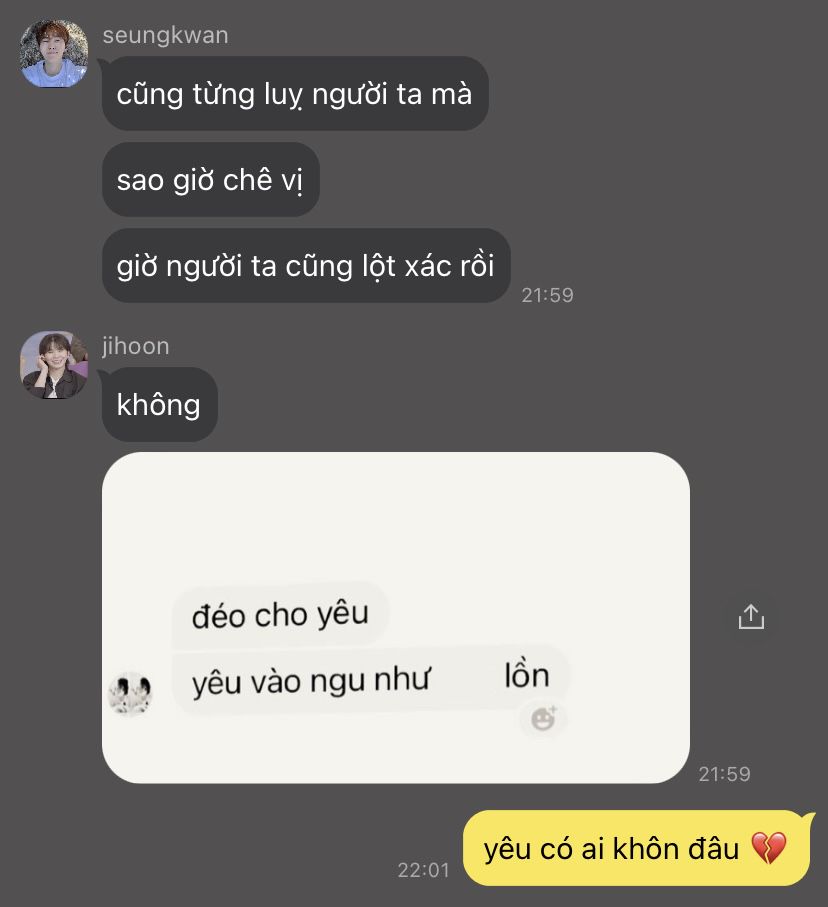Open seungkwan's profile picture
Viewport: 828px width, 907px height.
54,54
